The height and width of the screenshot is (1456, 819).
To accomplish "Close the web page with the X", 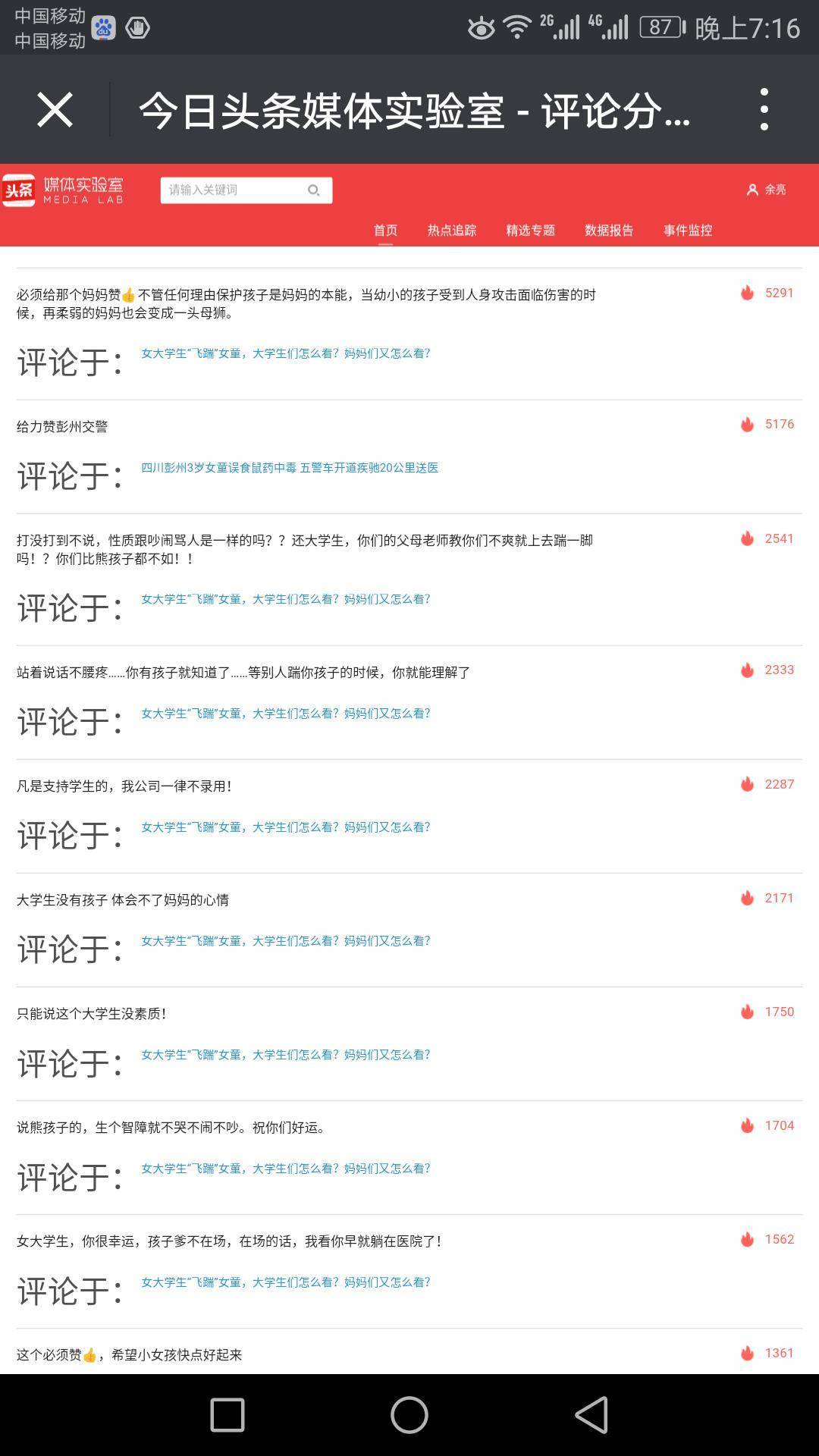I will pos(55,110).
